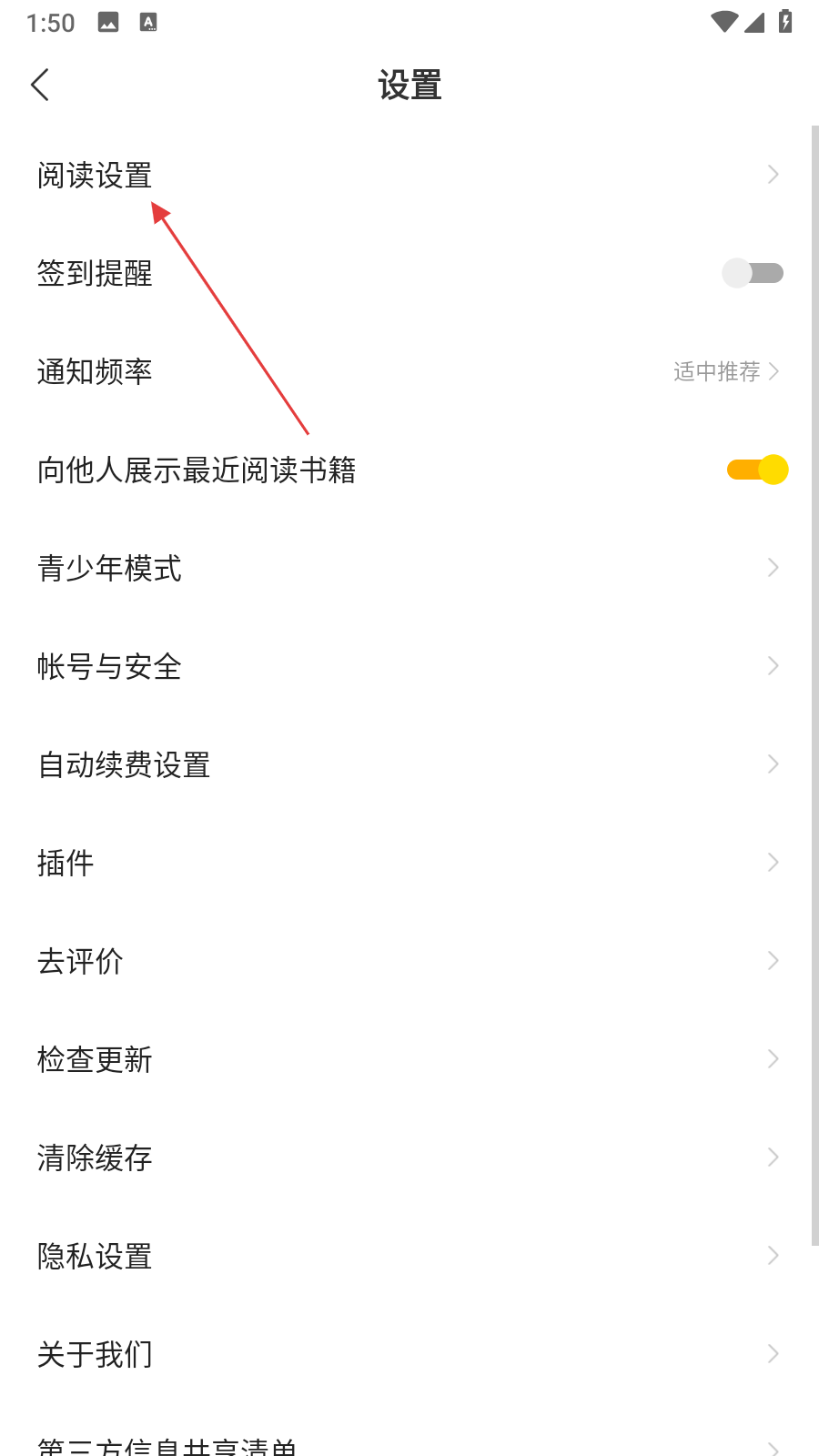Open 帐号与安全
Screen dimensions: 819x1456
tap(109, 667)
